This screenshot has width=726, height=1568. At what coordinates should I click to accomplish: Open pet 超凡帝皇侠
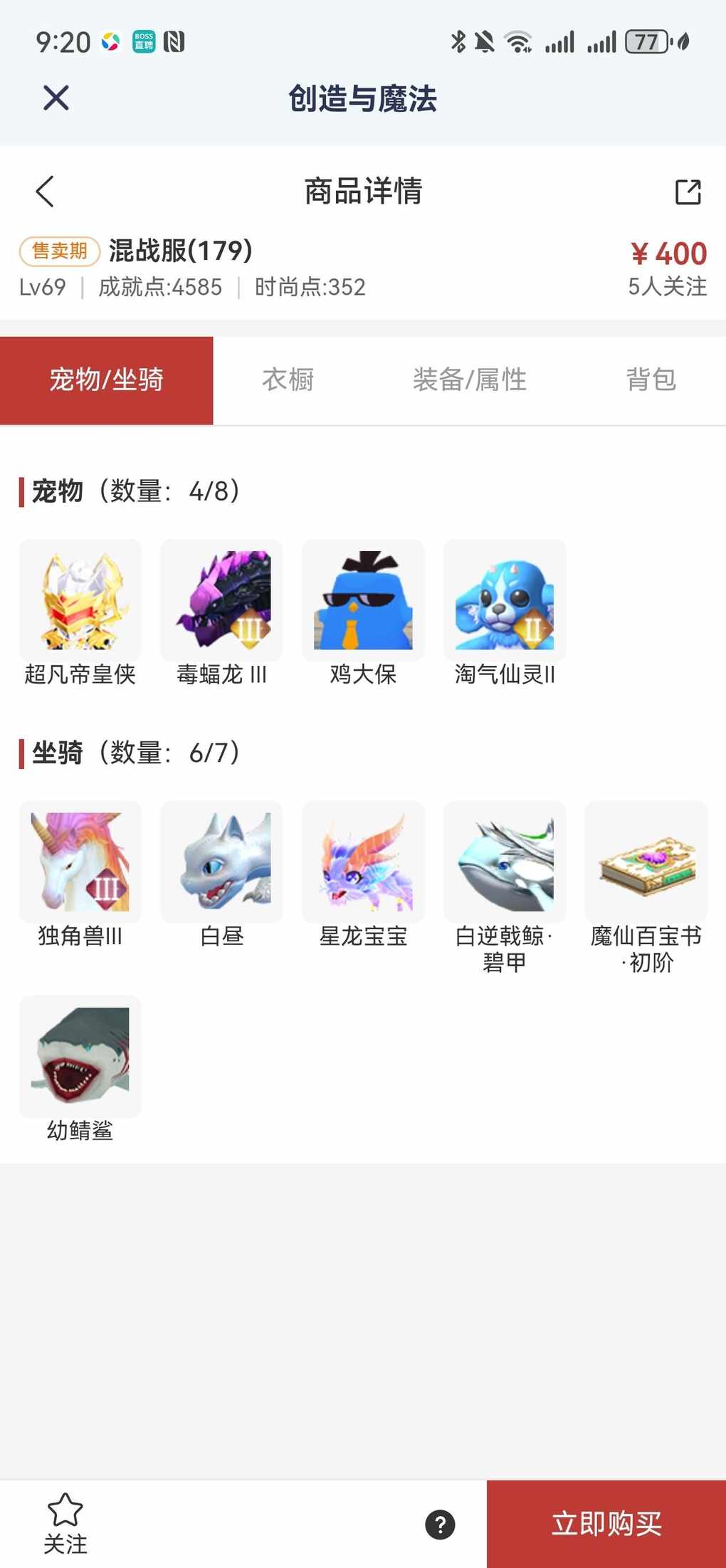(80, 600)
